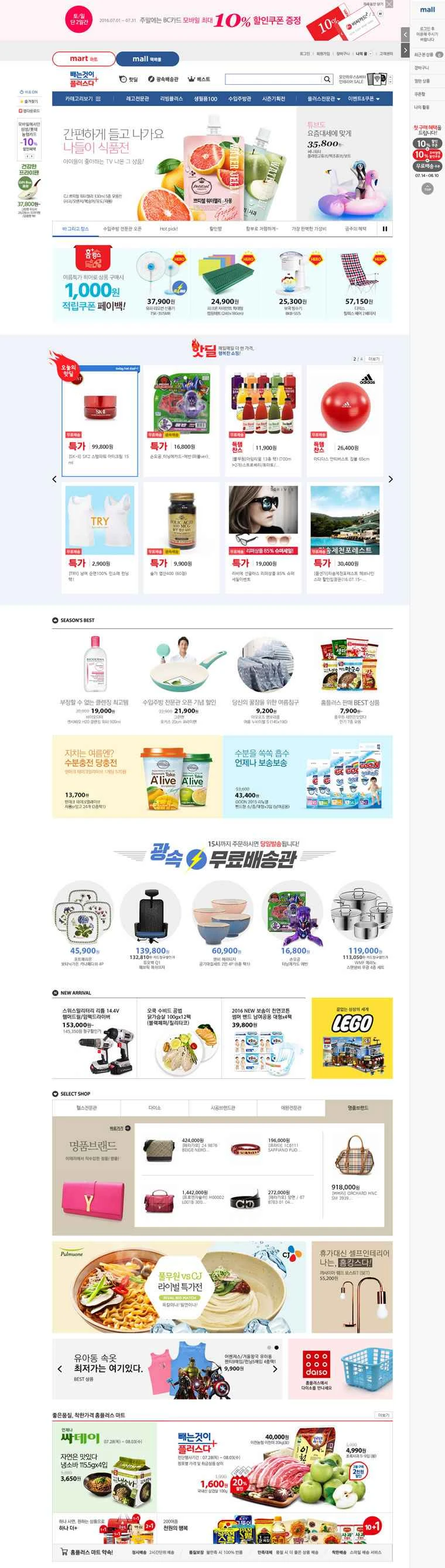Open 생필품100 from the nav bar
The image size is (445, 1568).
[x=205, y=99]
